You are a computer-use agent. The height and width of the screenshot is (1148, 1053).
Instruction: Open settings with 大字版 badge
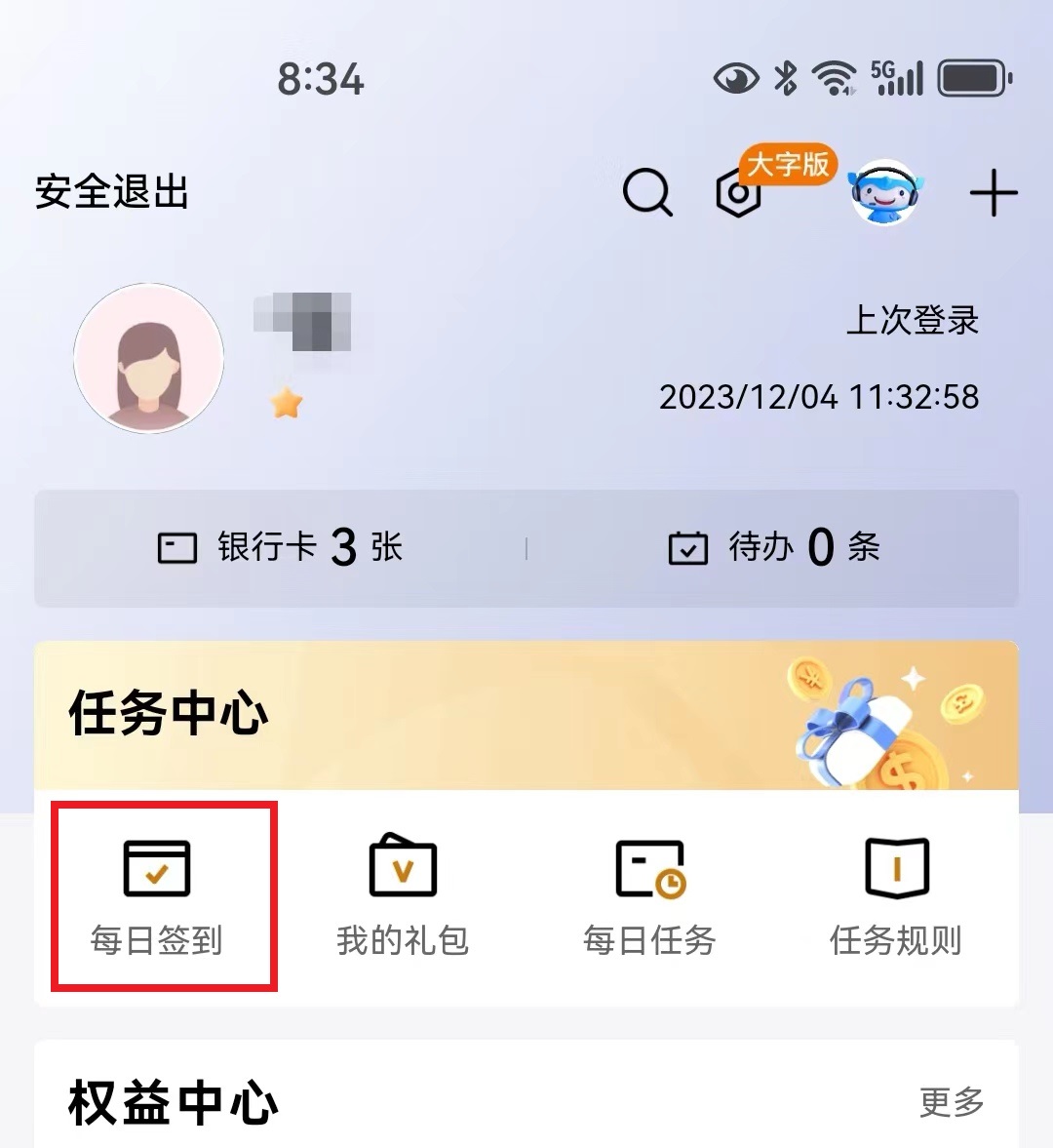tap(740, 193)
